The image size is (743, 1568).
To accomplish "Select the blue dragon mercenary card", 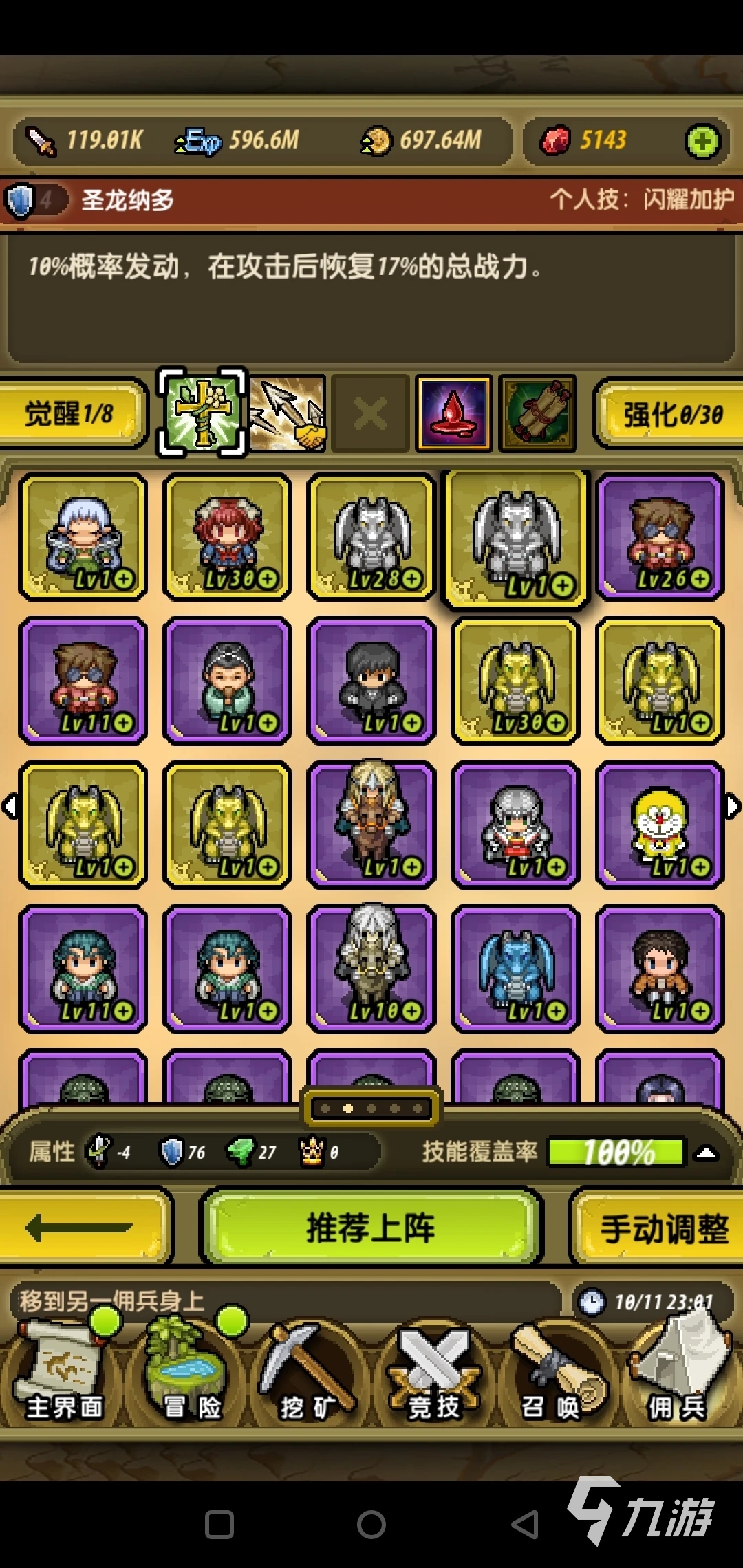I will pos(515,968).
